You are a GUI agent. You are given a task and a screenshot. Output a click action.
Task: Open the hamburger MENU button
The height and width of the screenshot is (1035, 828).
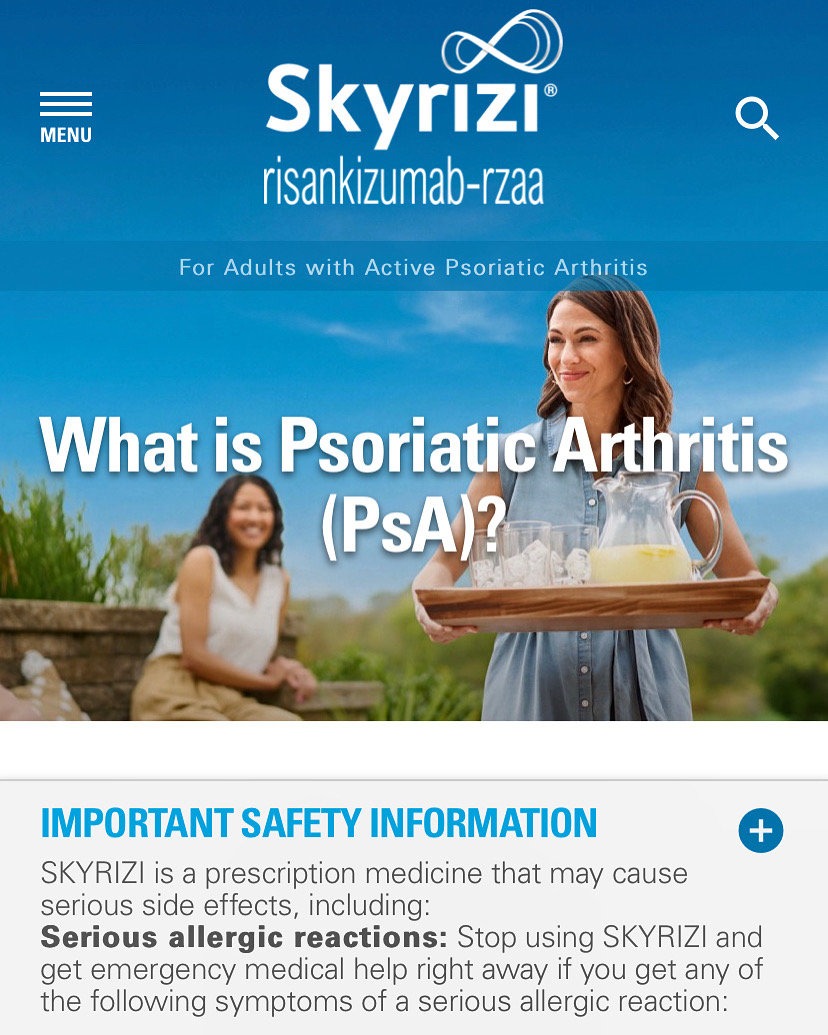click(x=66, y=117)
